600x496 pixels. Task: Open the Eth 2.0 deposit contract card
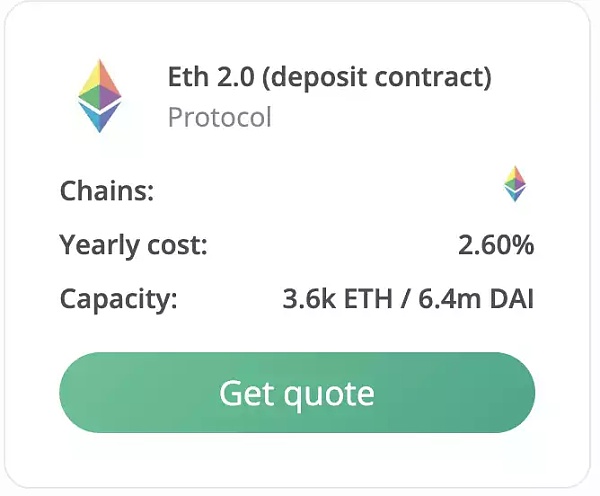329,78
